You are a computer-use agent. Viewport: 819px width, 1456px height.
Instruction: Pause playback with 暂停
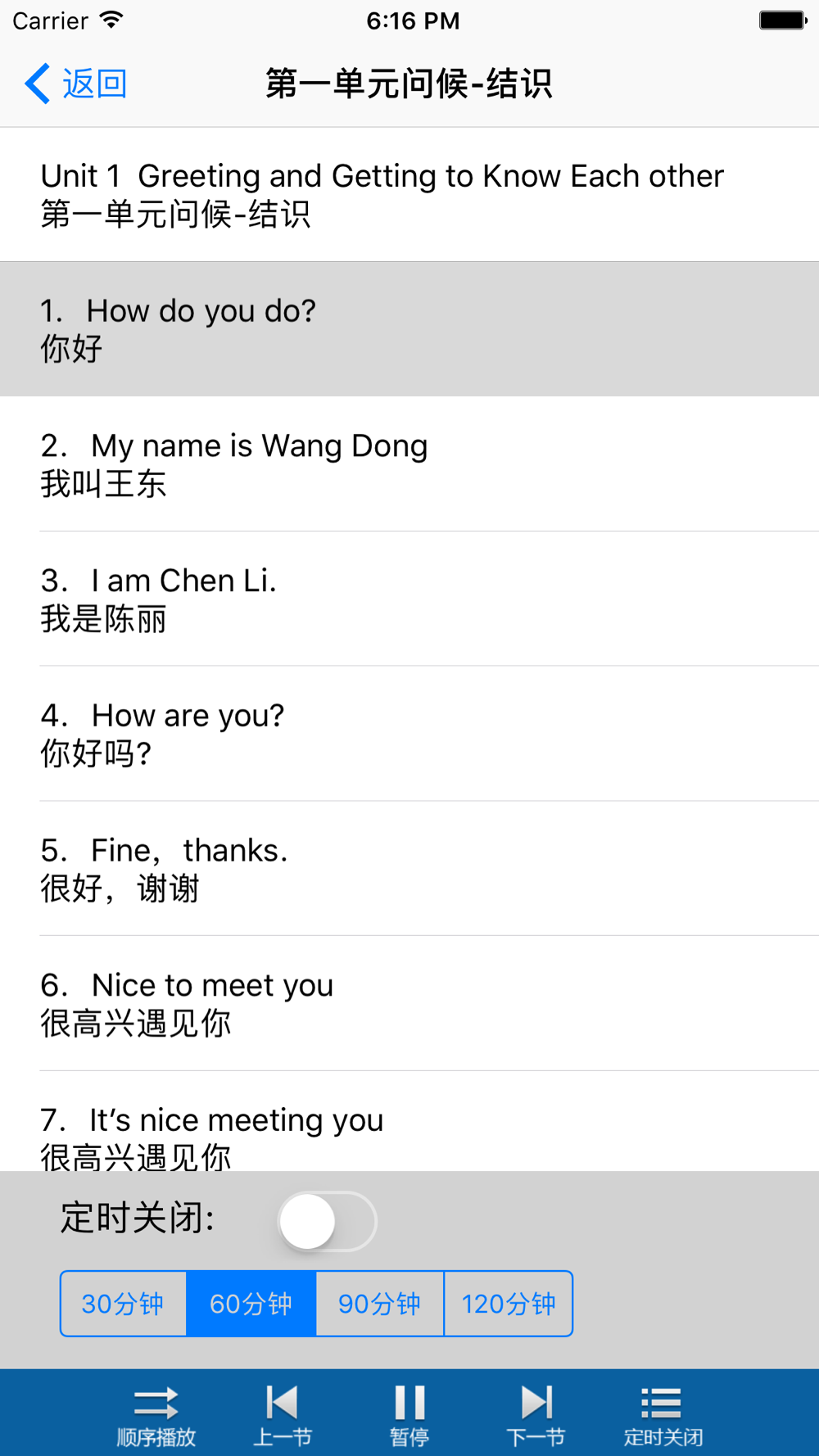pyautogui.click(x=409, y=1415)
